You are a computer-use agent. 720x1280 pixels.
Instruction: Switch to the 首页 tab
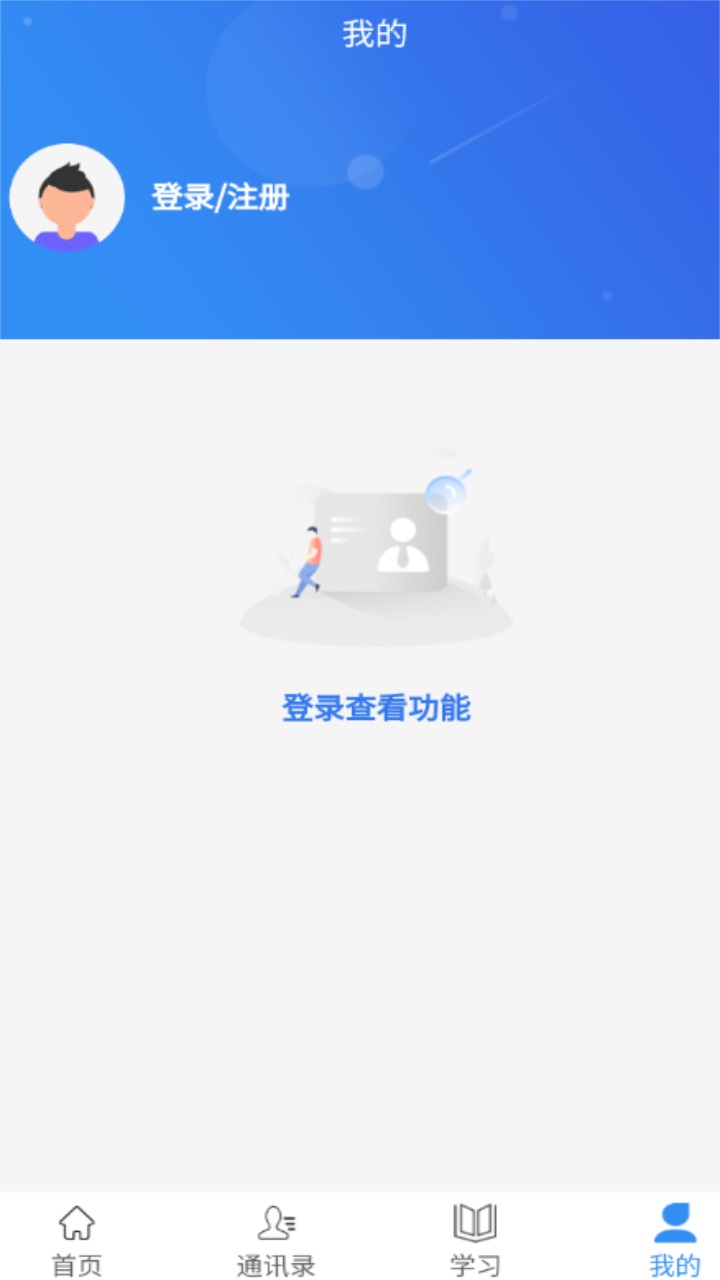pos(76,1240)
